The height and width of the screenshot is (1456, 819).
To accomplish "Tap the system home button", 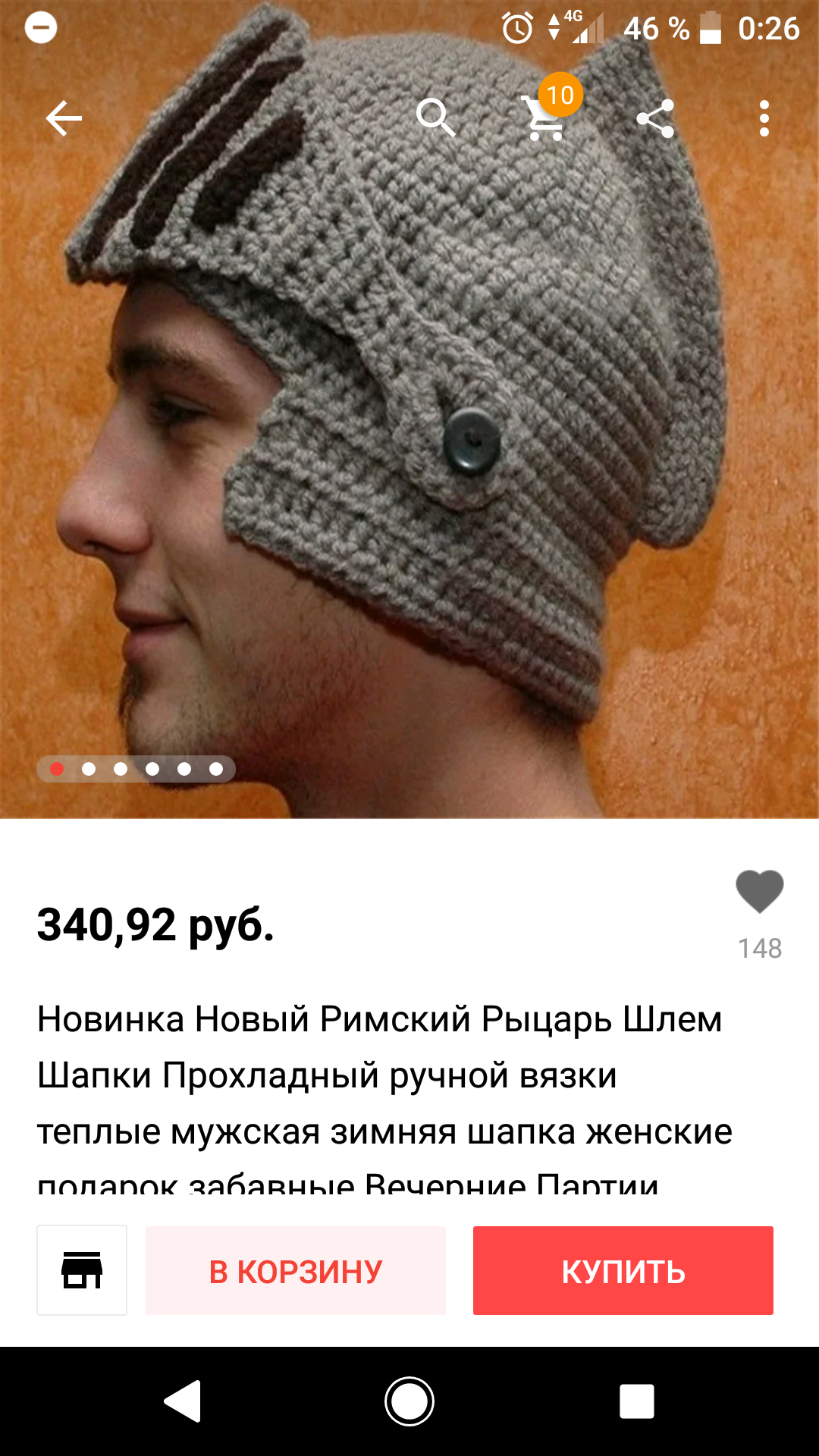I will (x=409, y=1401).
